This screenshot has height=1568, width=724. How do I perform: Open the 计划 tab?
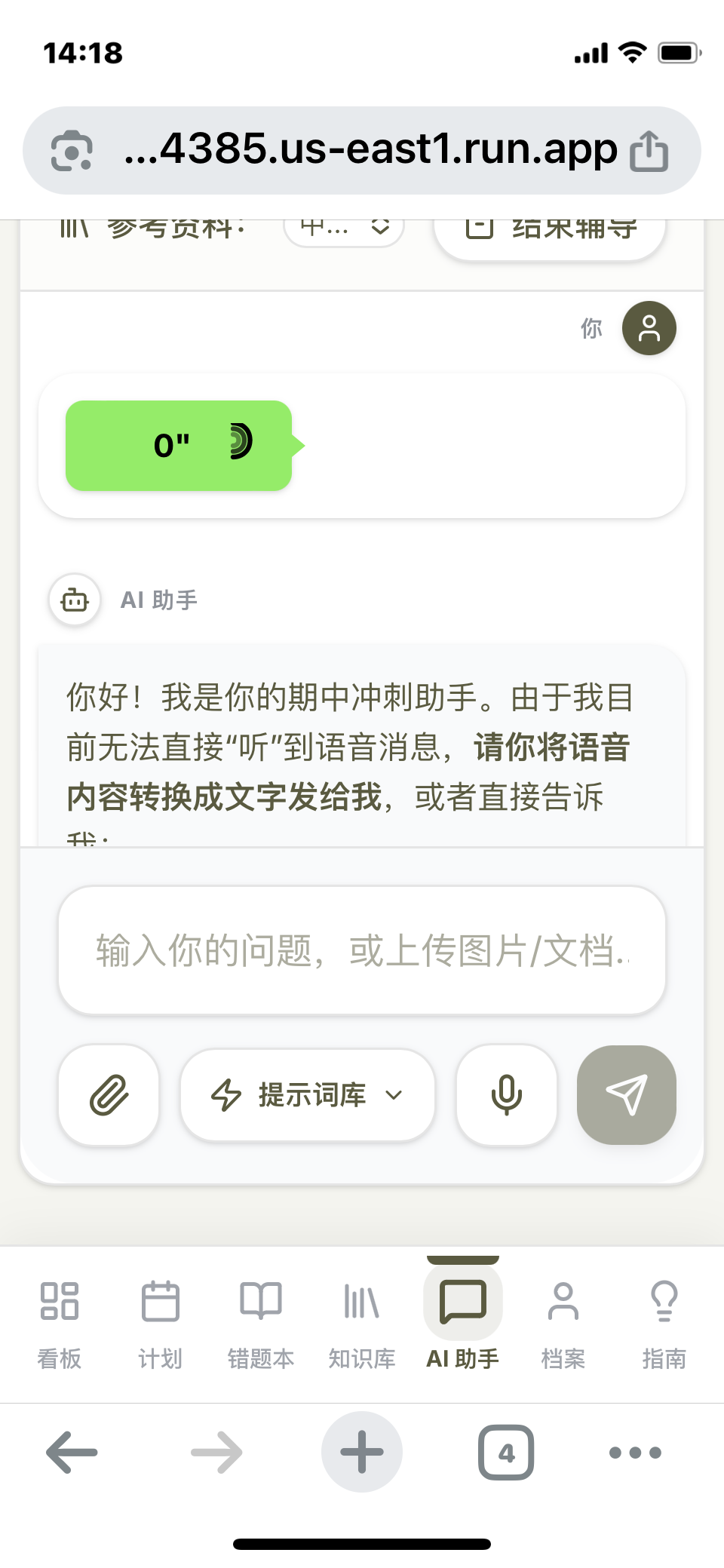pyautogui.click(x=161, y=1324)
